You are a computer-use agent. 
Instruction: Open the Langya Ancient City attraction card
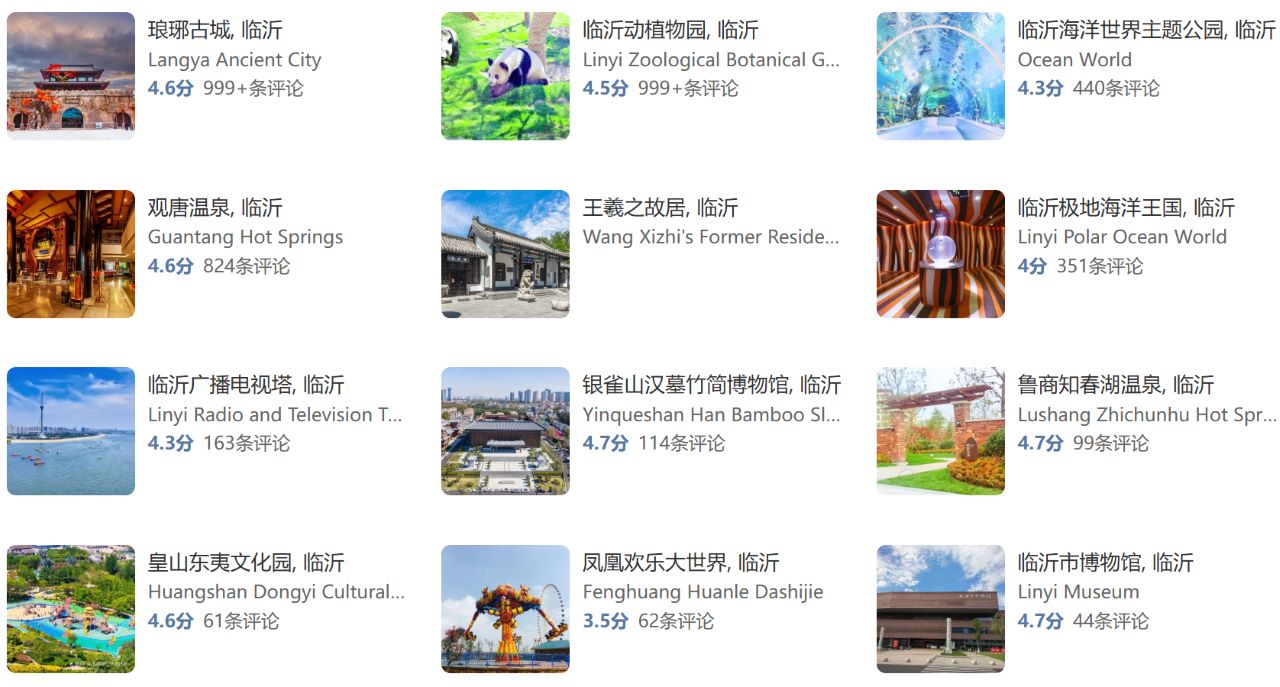(x=215, y=31)
